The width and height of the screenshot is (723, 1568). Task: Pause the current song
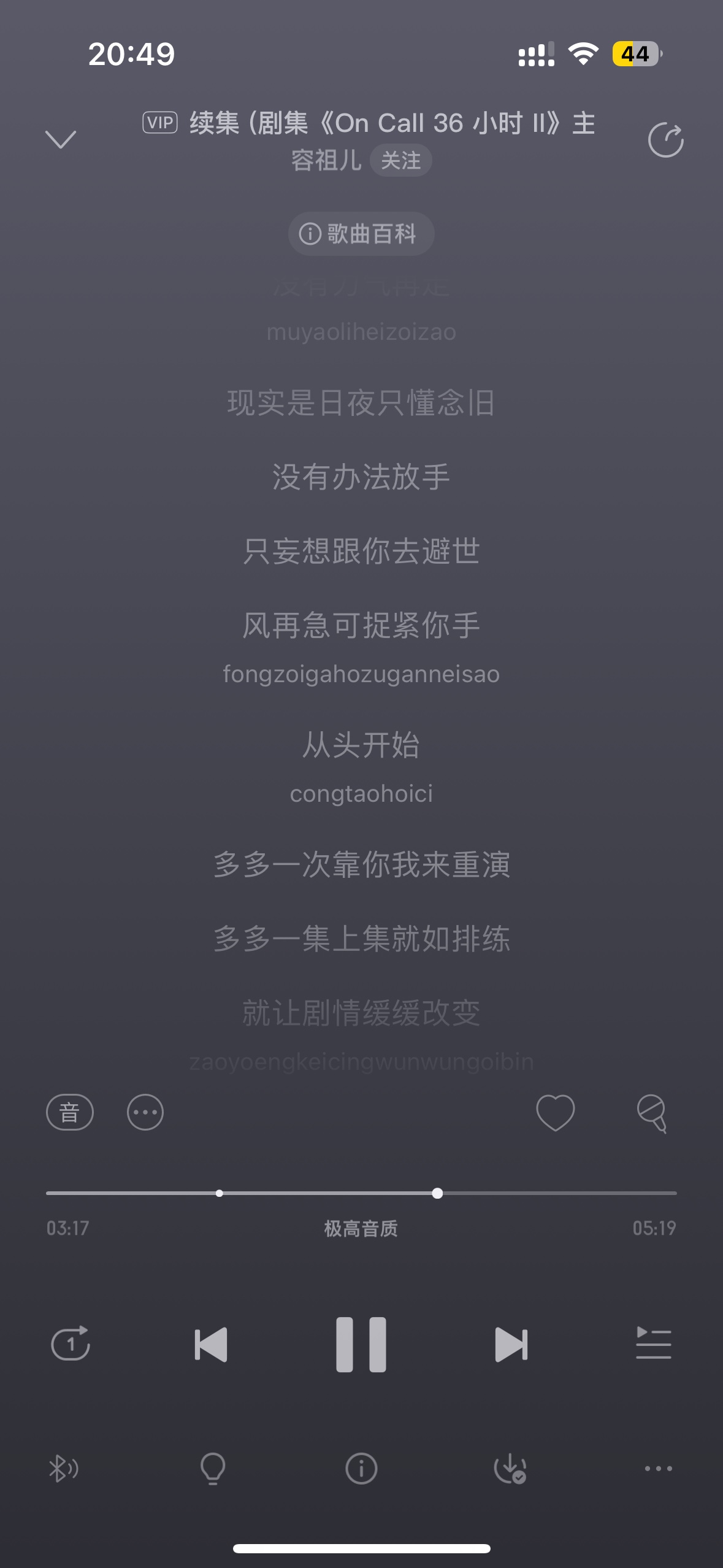361,1344
